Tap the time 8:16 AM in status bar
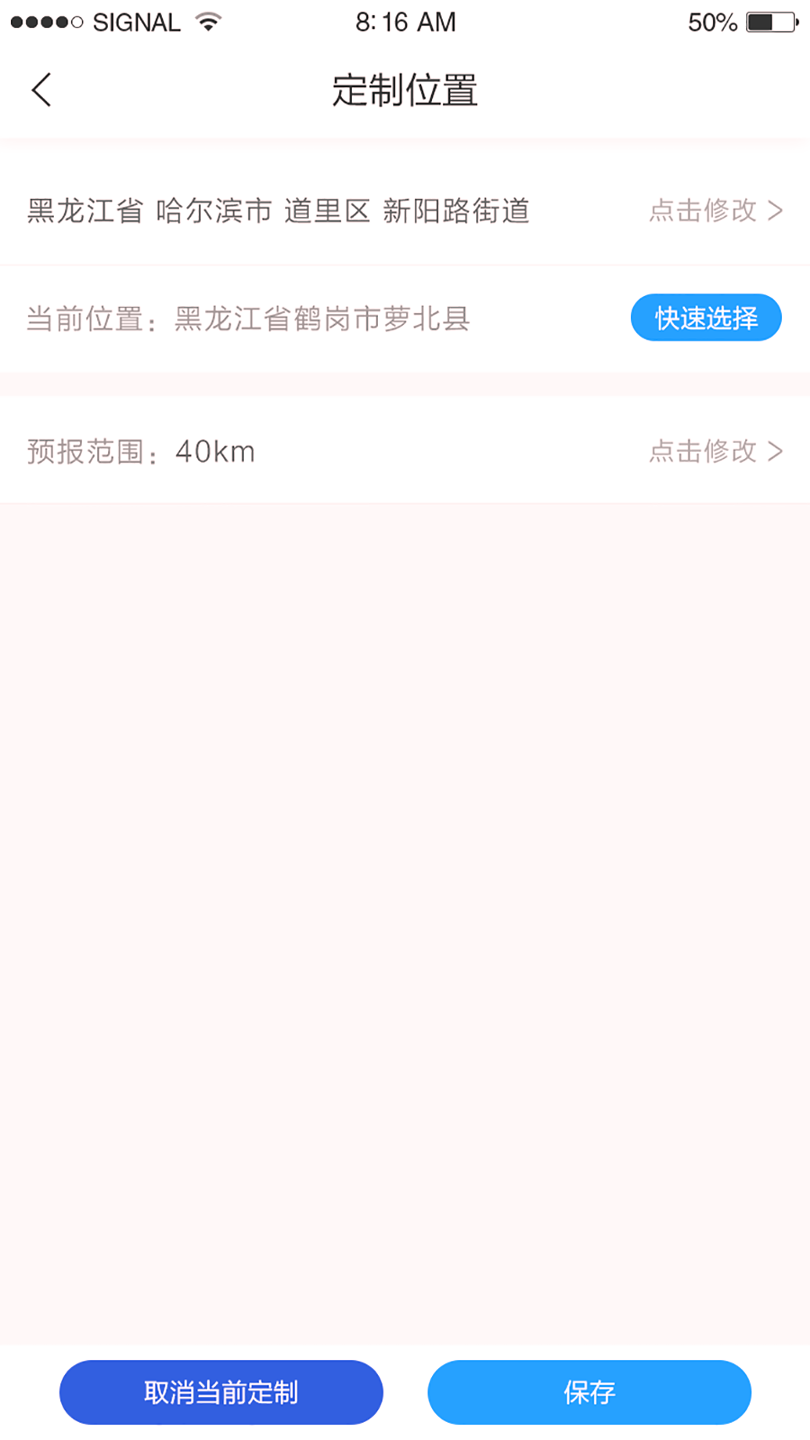 tap(405, 21)
